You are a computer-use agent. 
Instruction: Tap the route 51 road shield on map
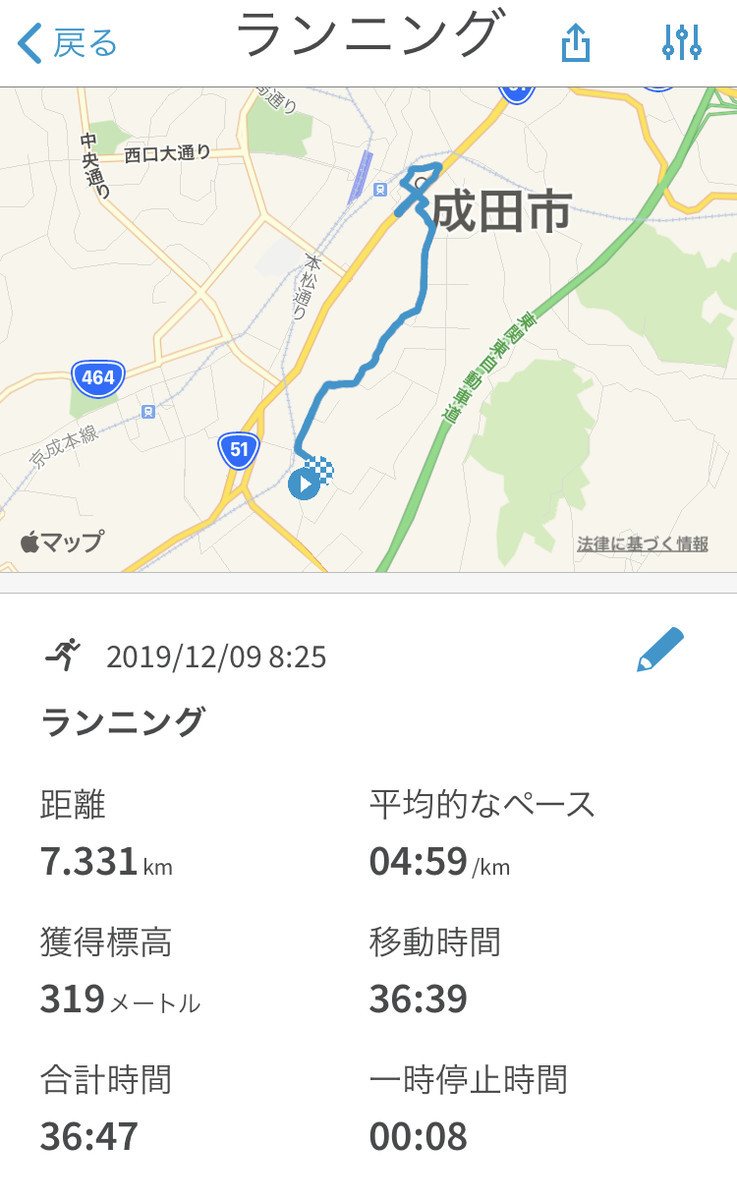(x=237, y=449)
